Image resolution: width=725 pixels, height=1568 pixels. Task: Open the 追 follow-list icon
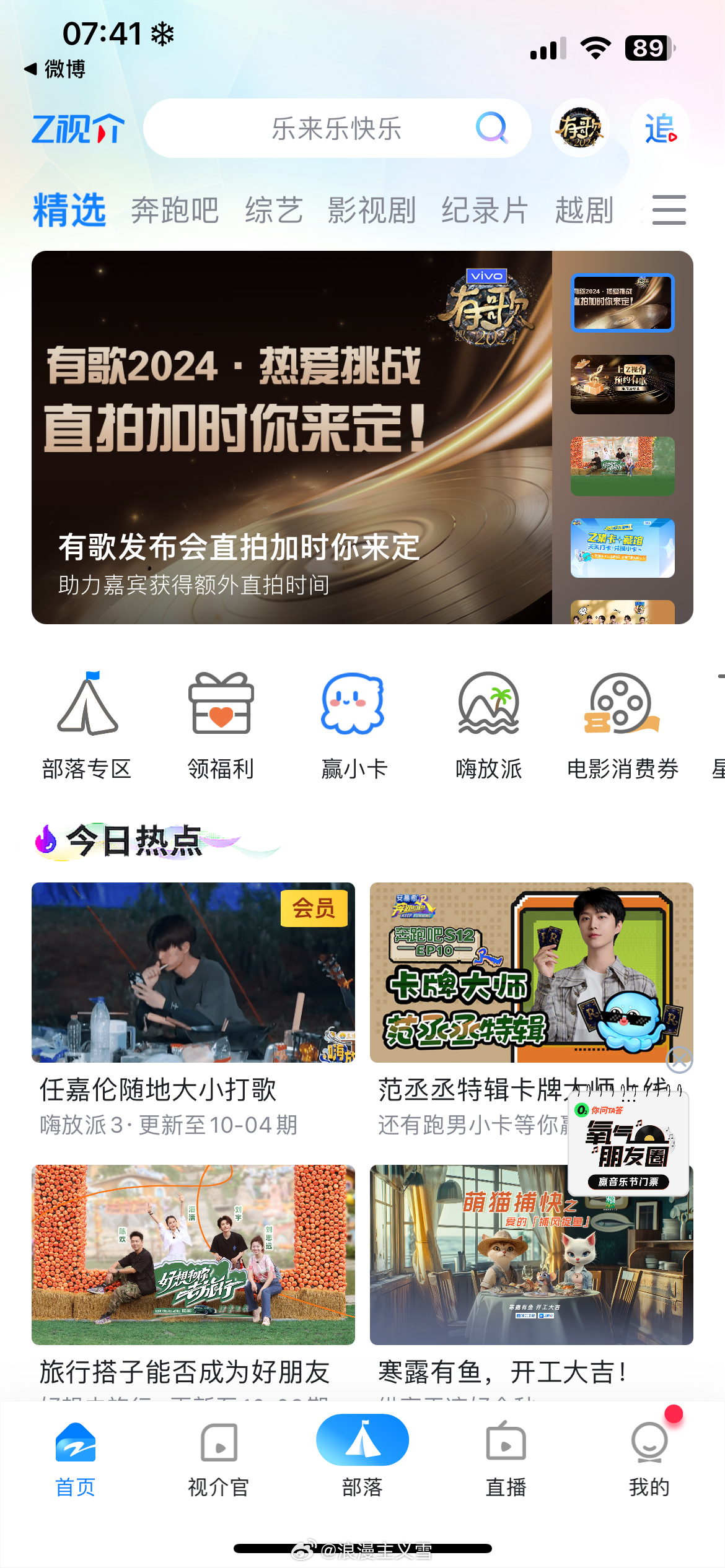coord(661,128)
